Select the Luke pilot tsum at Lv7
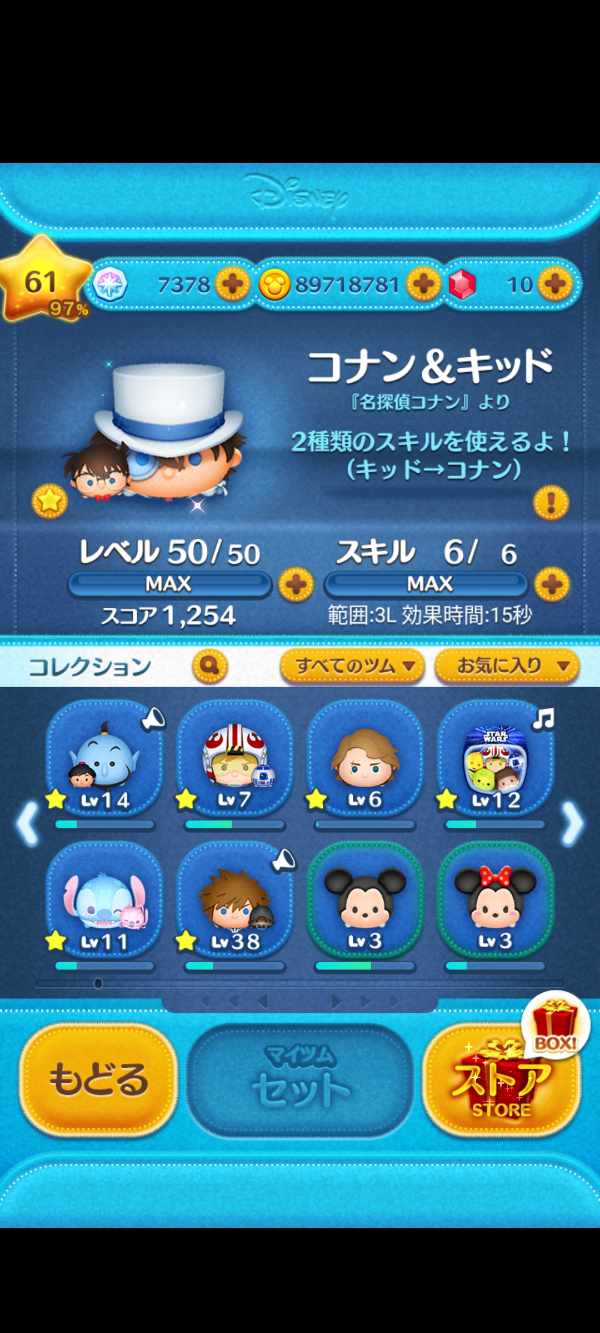 234,761
